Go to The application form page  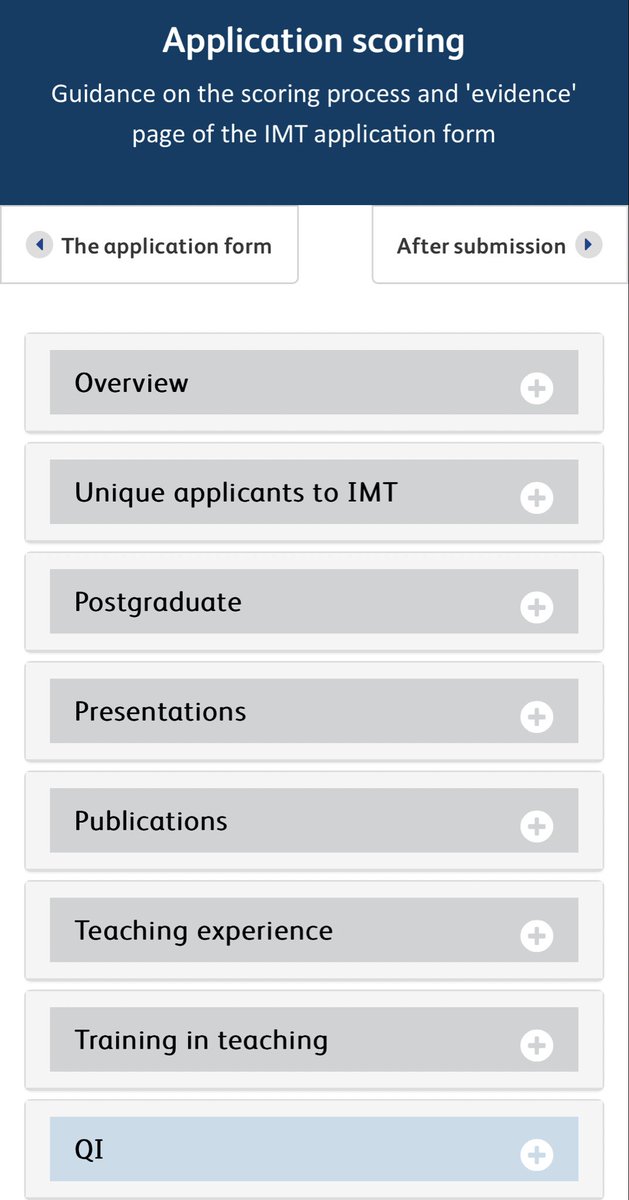pyautogui.click(x=150, y=246)
